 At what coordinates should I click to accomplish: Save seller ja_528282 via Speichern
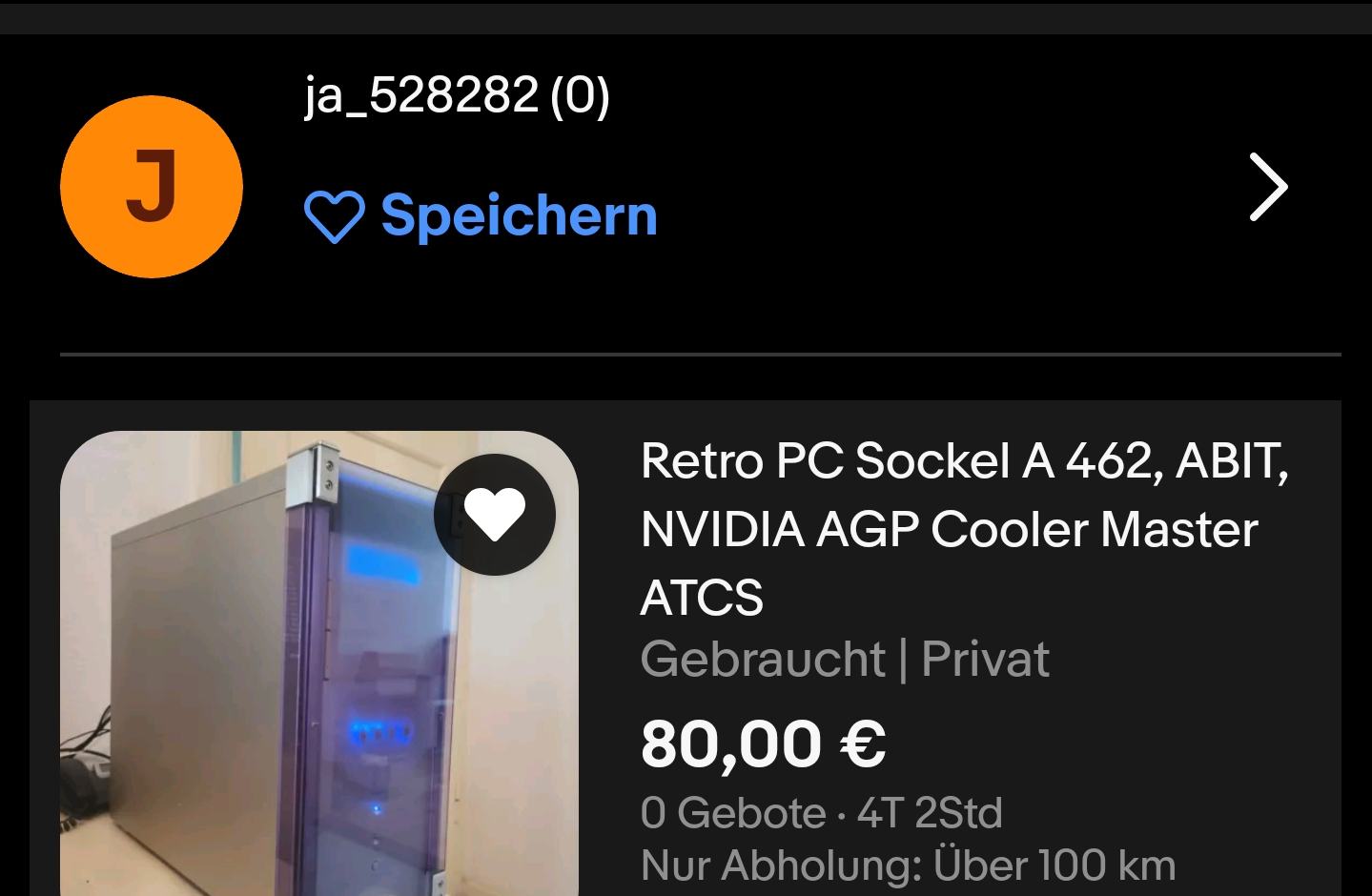[481, 215]
